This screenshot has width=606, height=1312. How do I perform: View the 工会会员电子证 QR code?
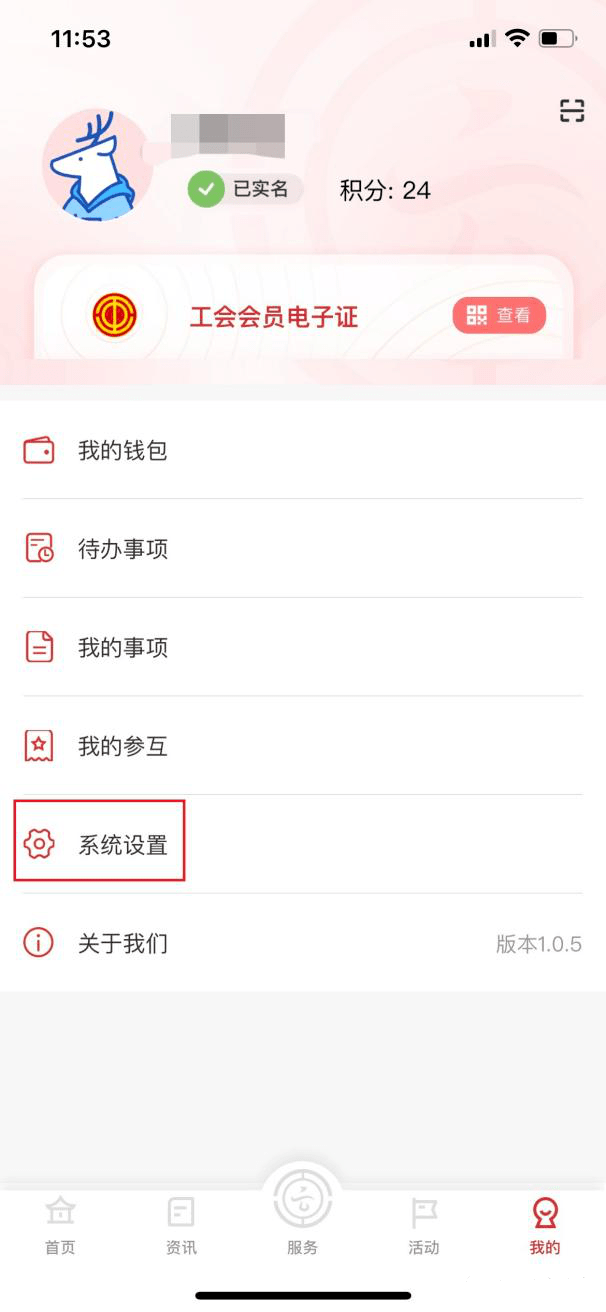pyautogui.click(x=499, y=316)
